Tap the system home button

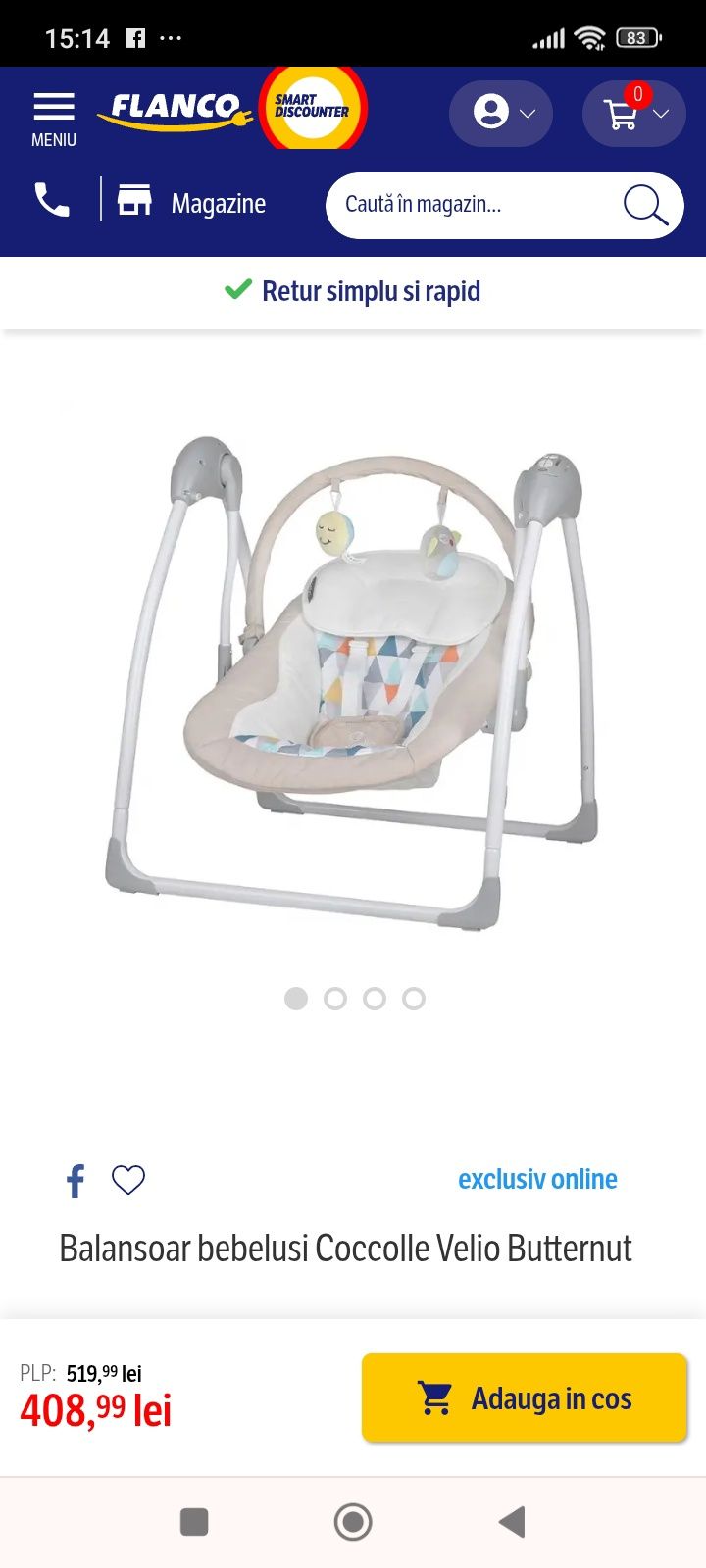(353, 1522)
